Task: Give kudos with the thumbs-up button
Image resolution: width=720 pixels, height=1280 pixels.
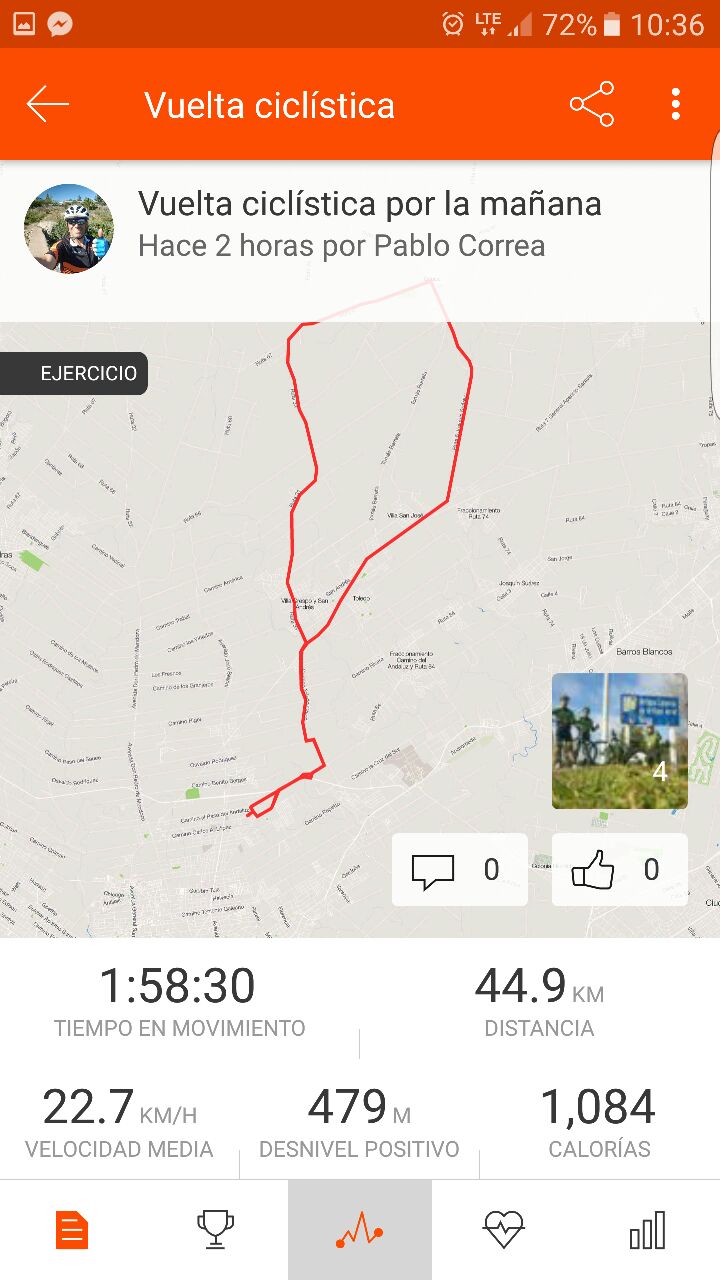Action: (619, 870)
